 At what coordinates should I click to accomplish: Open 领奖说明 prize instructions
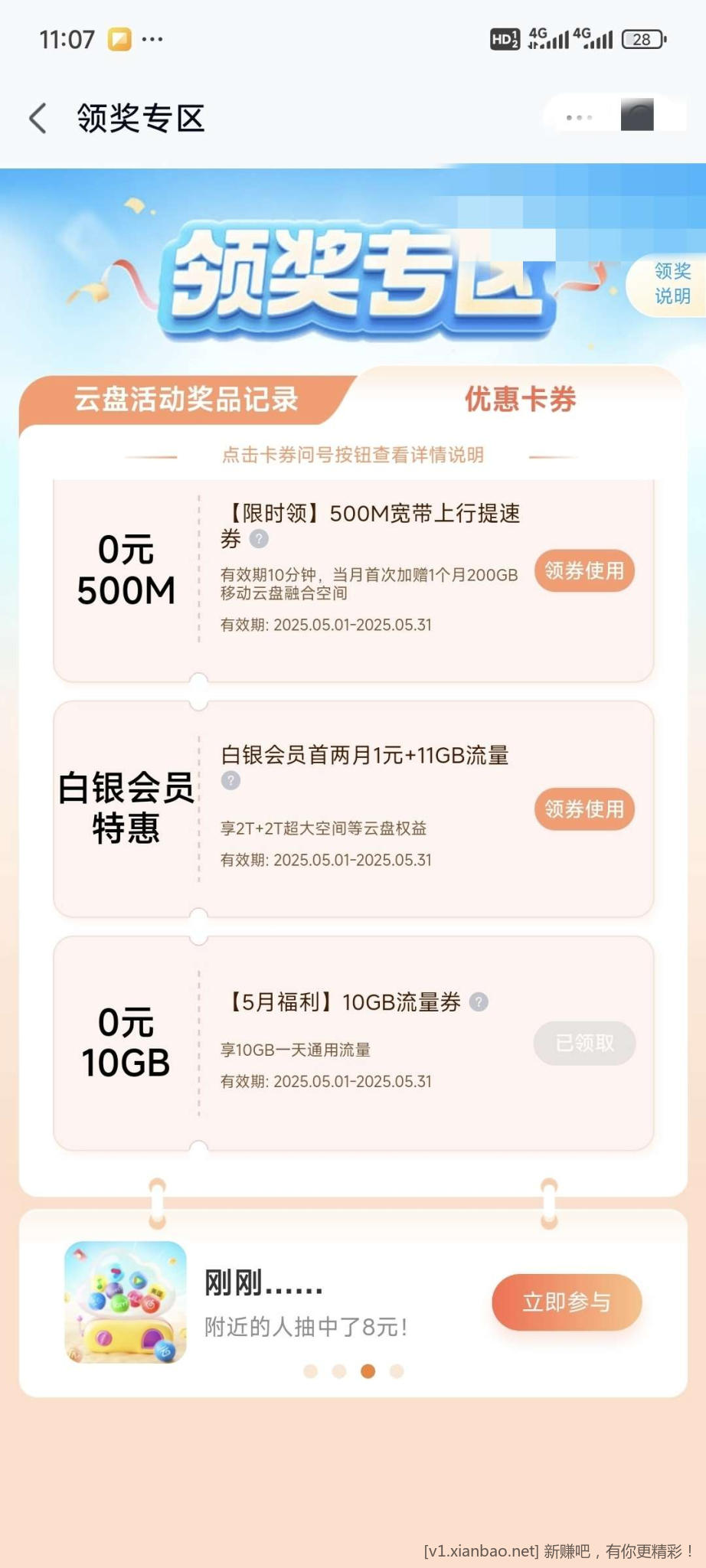coord(672,283)
